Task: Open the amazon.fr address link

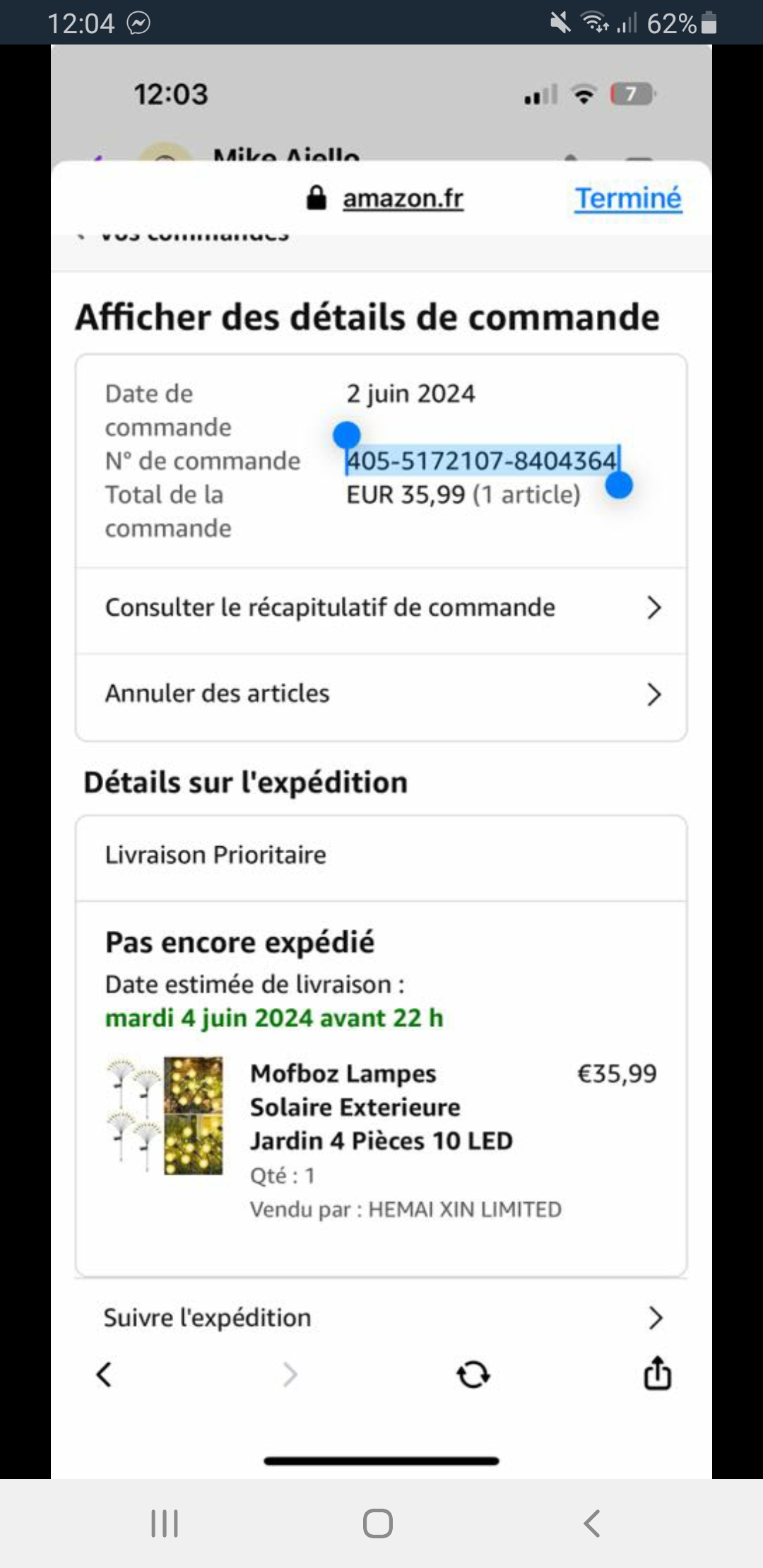Action: pos(403,198)
